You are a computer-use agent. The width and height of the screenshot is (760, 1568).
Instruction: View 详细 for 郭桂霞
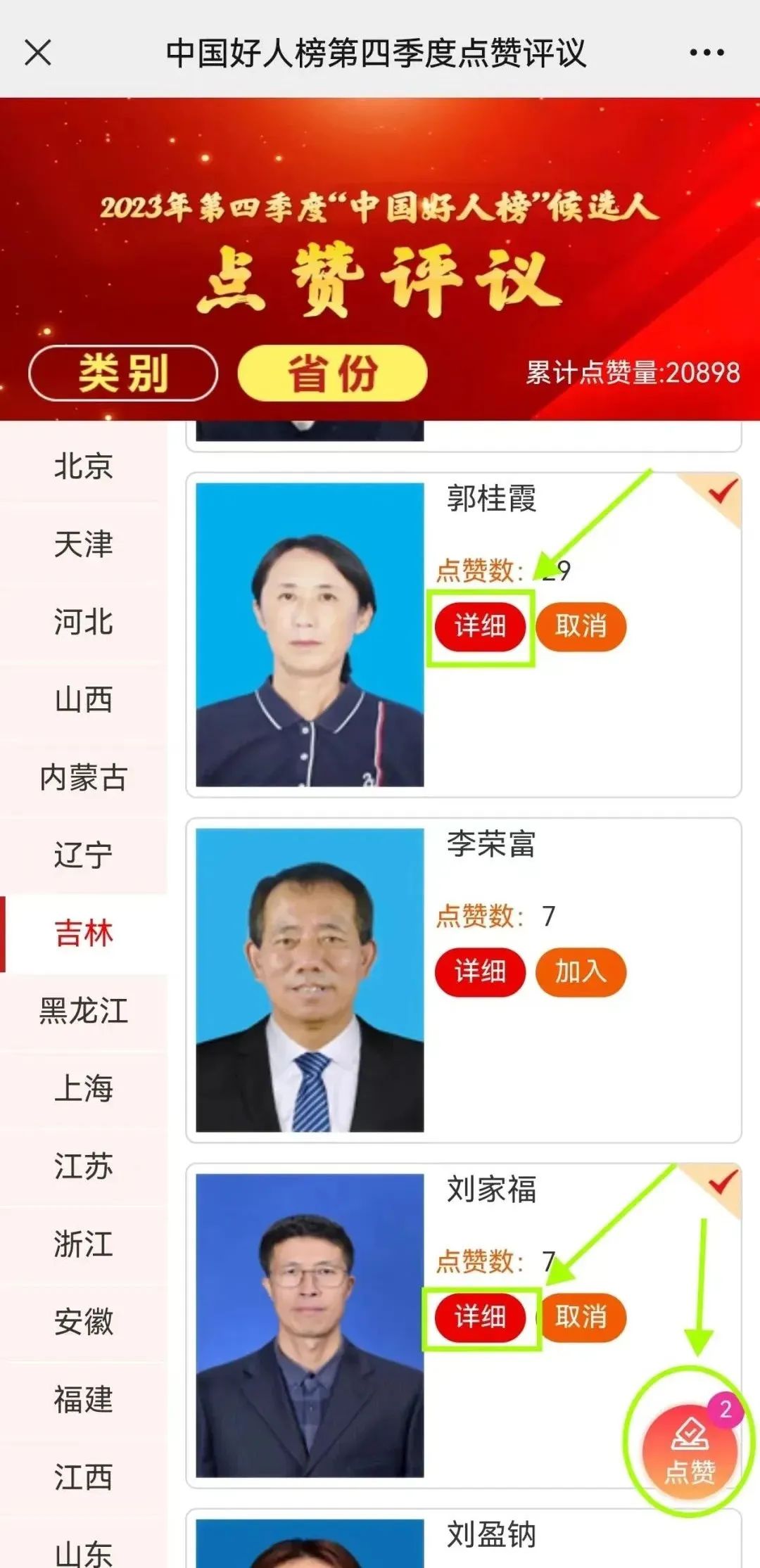pyautogui.click(x=480, y=626)
